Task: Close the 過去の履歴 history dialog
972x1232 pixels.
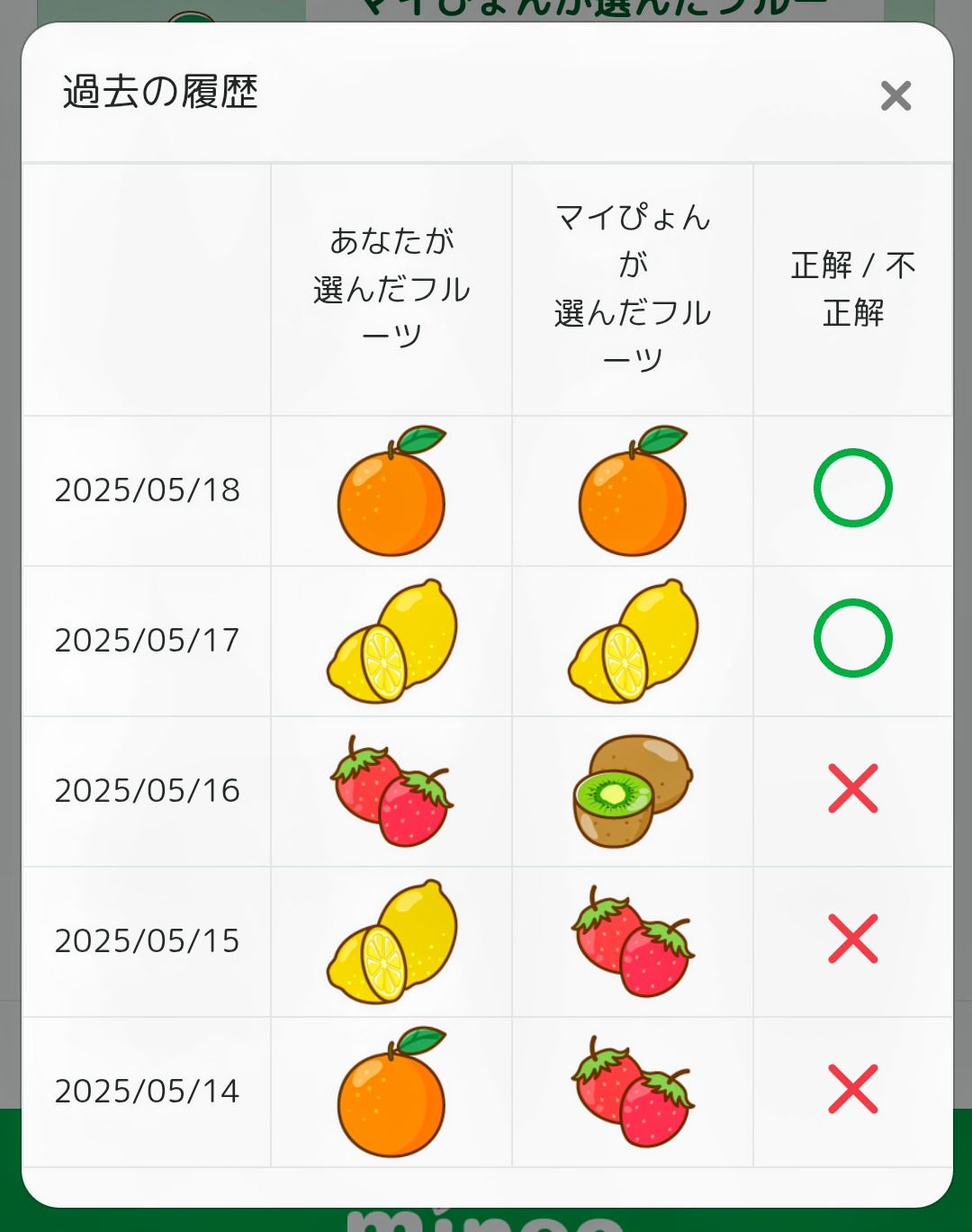Action: click(x=895, y=95)
